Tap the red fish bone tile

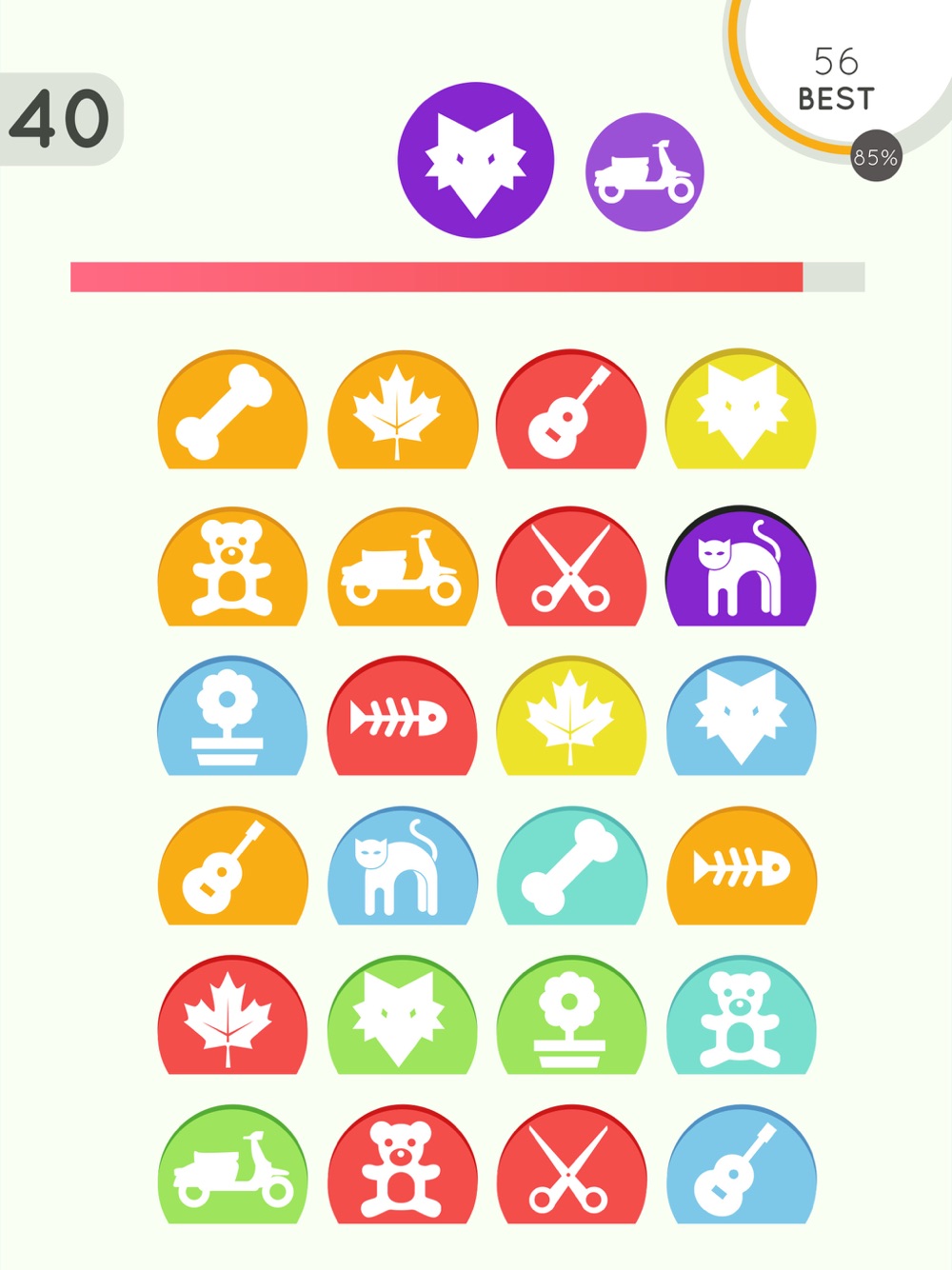coord(402,717)
